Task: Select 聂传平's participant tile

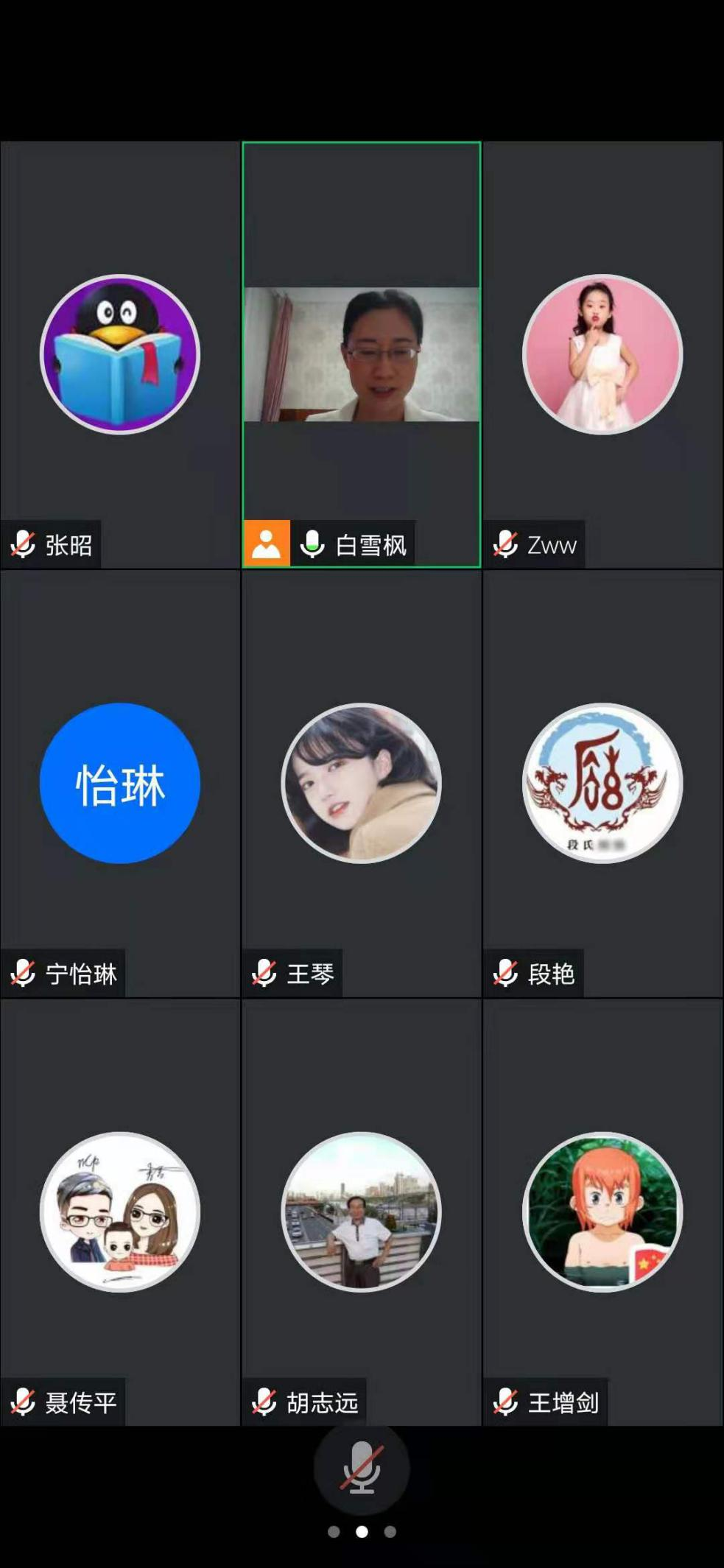Action: coord(120,1212)
